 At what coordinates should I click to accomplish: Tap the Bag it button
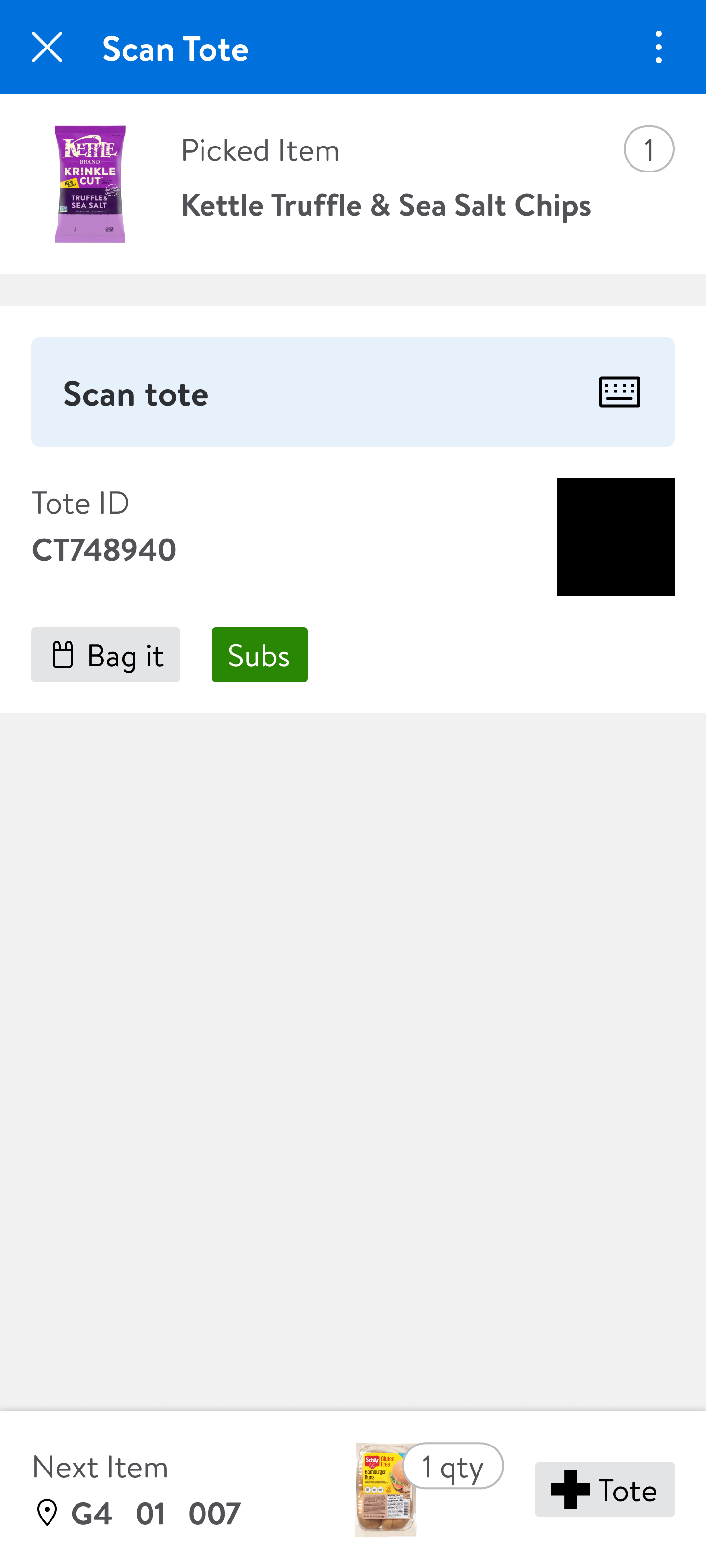106,655
